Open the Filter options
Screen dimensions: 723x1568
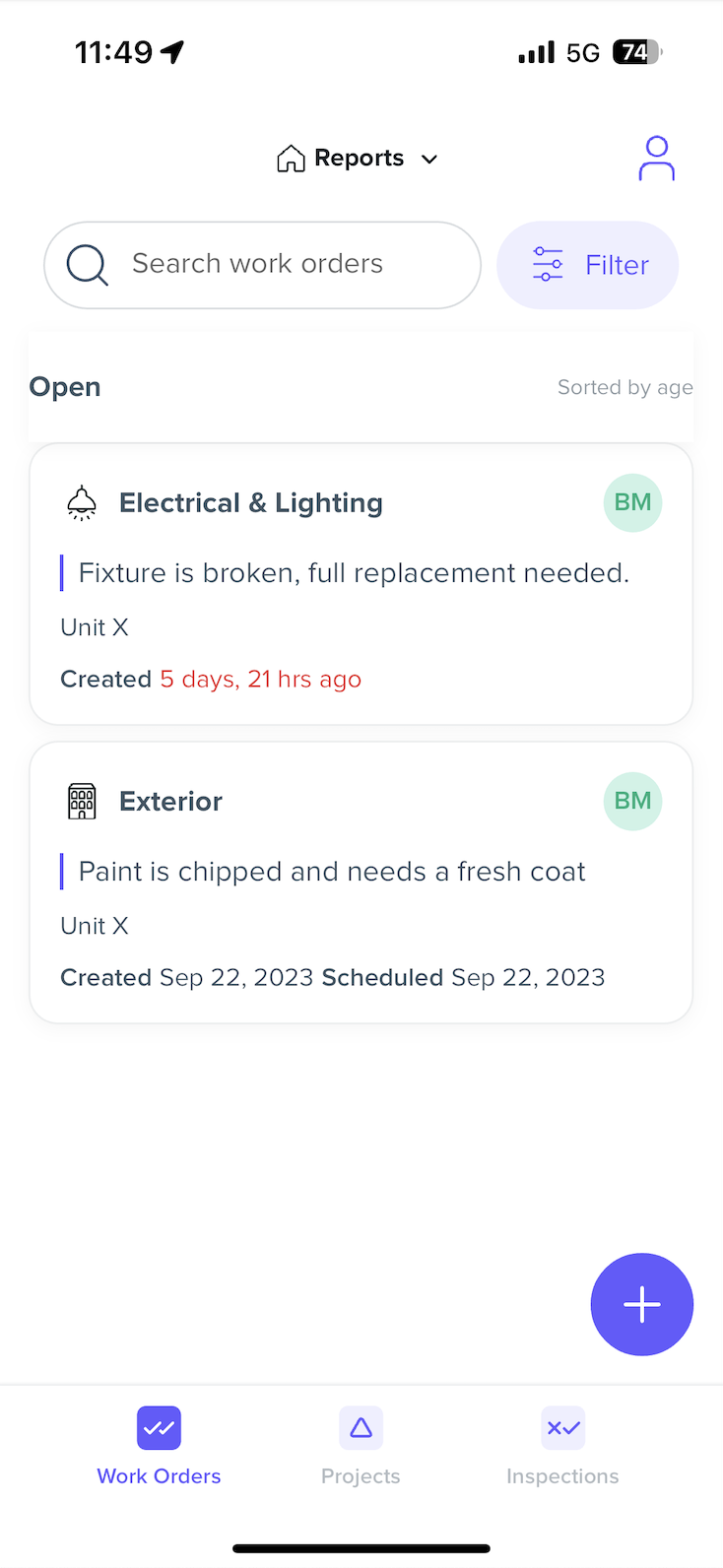tap(588, 265)
